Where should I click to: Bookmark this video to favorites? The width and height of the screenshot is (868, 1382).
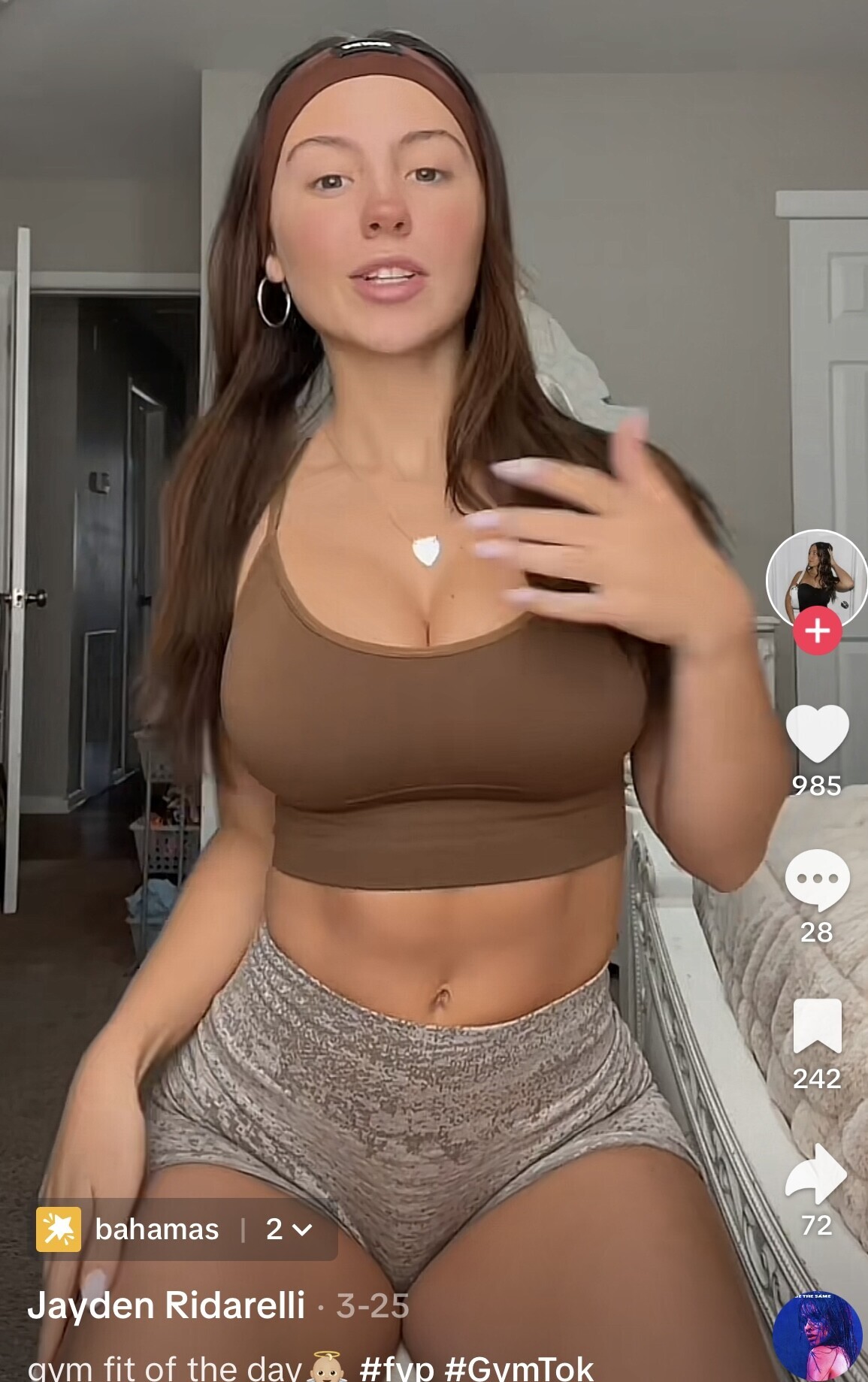(817, 1027)
